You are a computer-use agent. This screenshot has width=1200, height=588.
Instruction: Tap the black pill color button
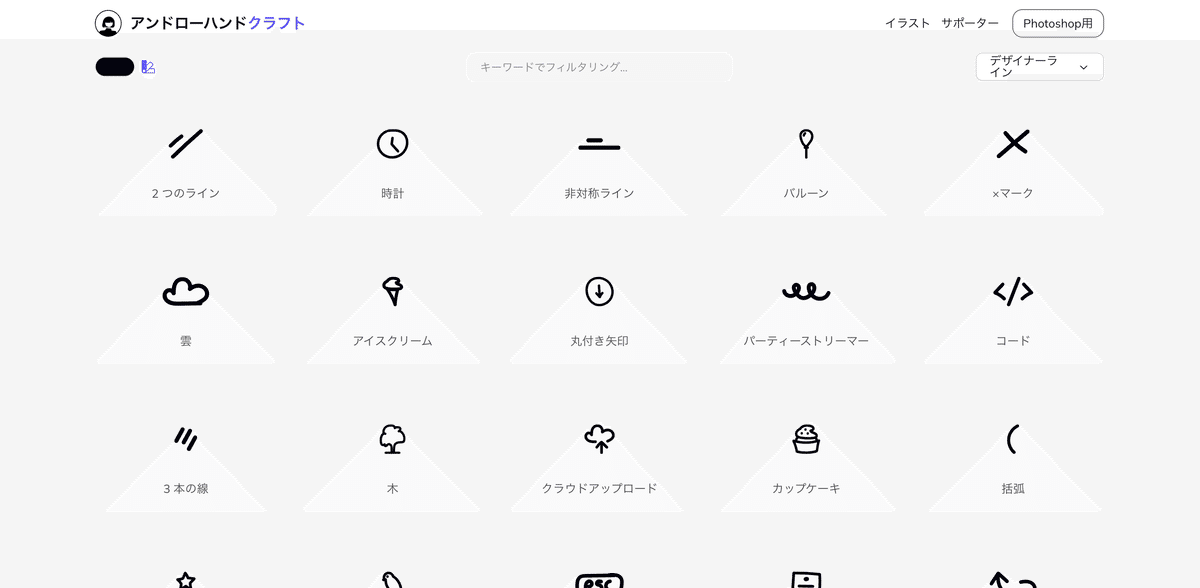pos(115,67)
